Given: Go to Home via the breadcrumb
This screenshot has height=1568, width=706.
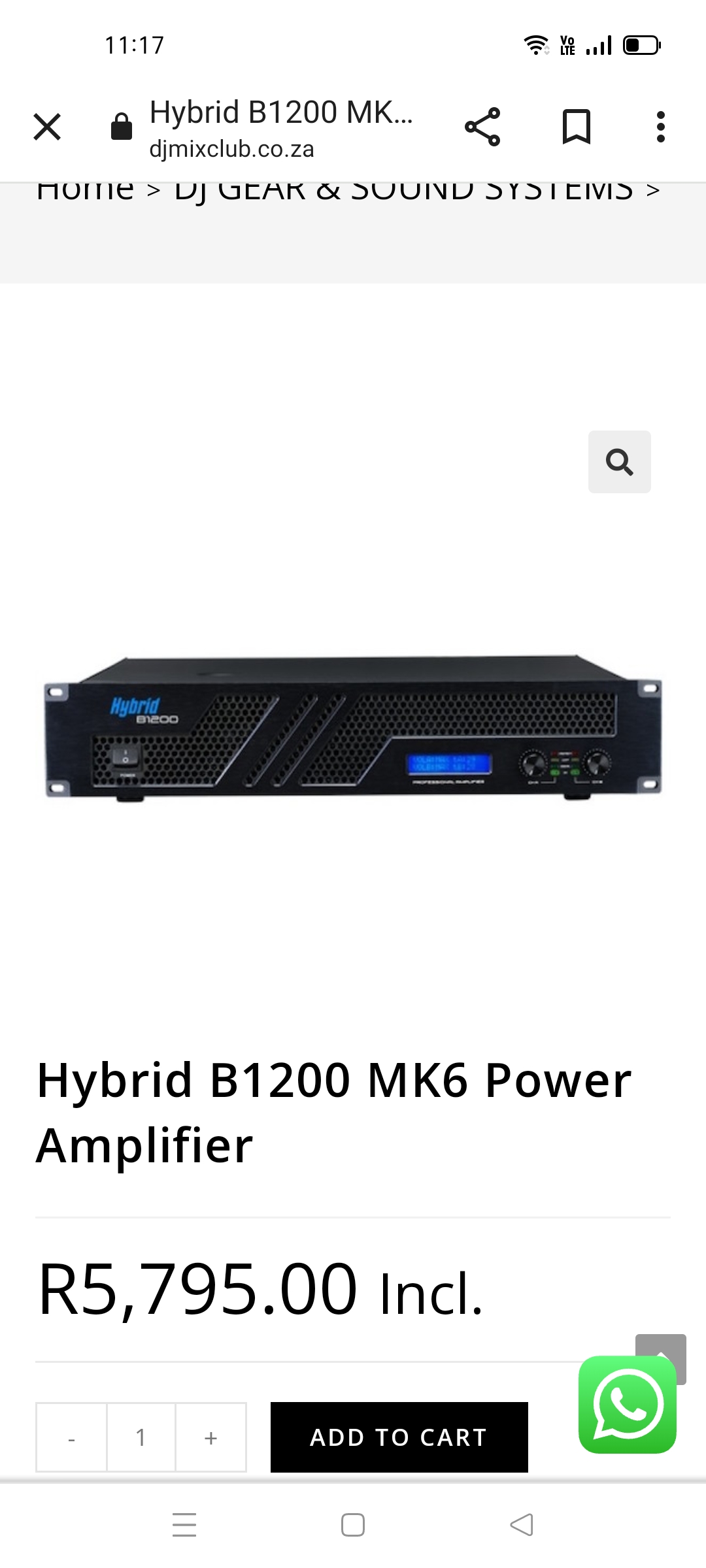Looking at the screenshot, I should pos(85,191).
